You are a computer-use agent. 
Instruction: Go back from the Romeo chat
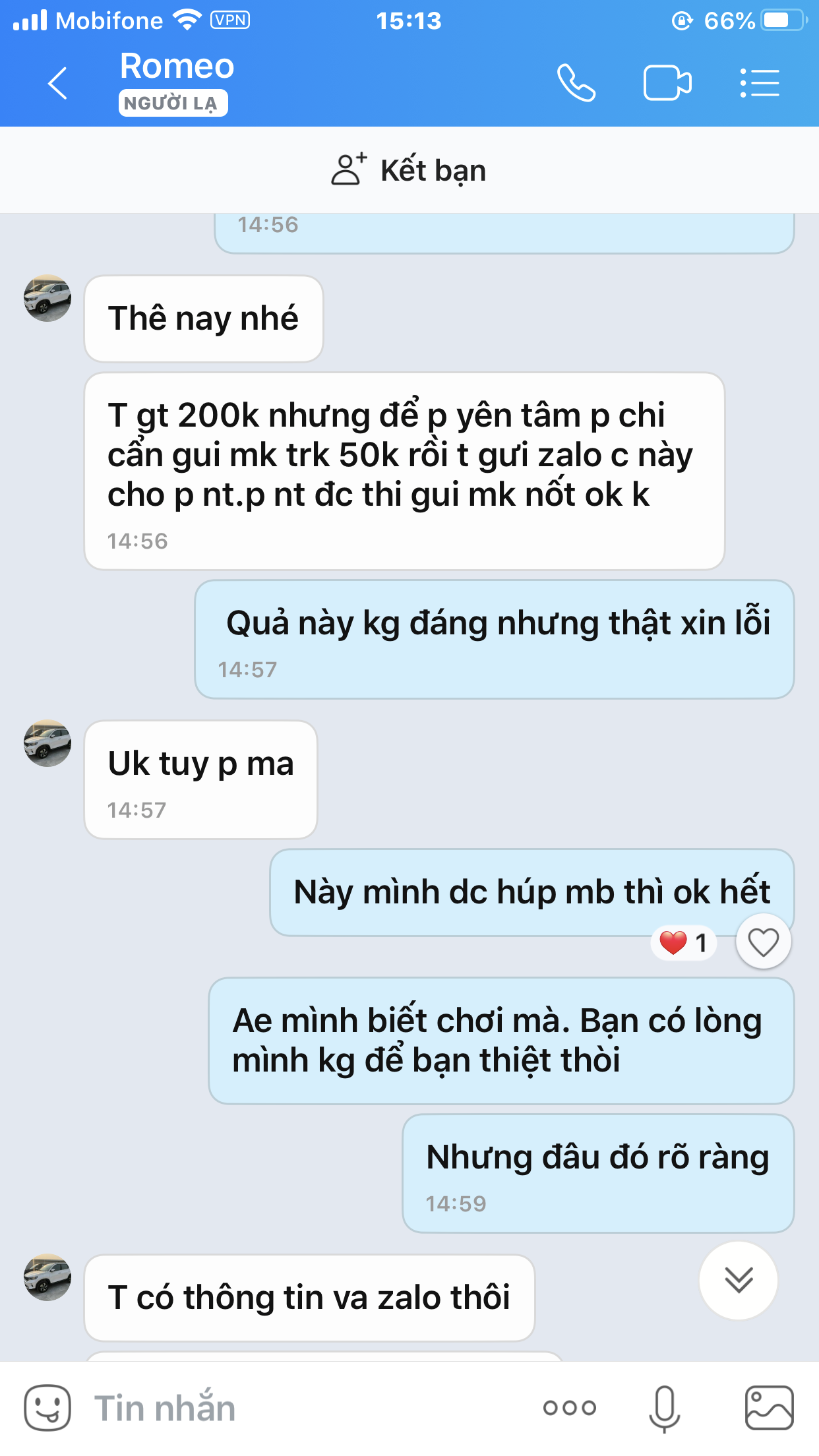point(58,83)
